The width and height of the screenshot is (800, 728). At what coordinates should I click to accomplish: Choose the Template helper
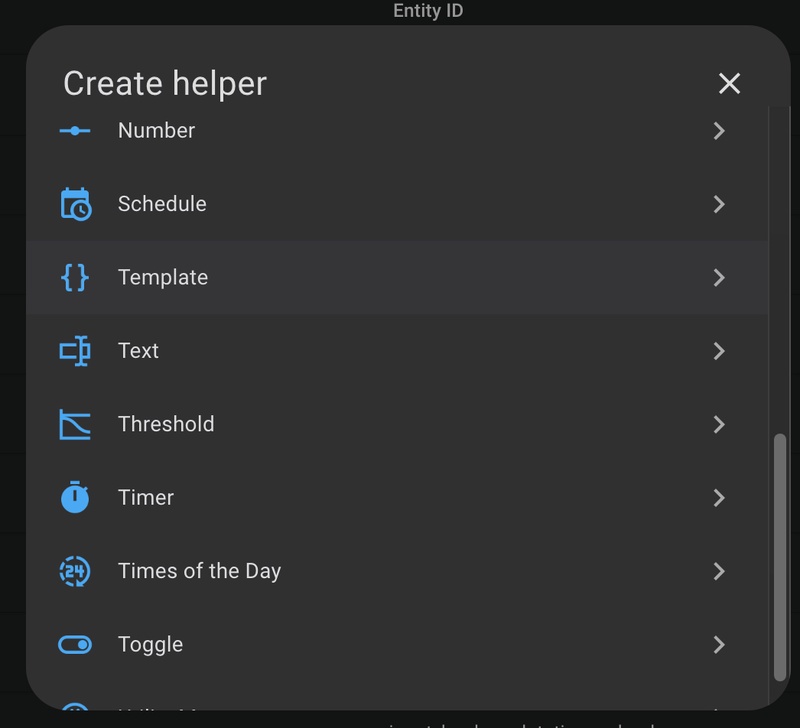pyautogui.click(x=163, y=277)
